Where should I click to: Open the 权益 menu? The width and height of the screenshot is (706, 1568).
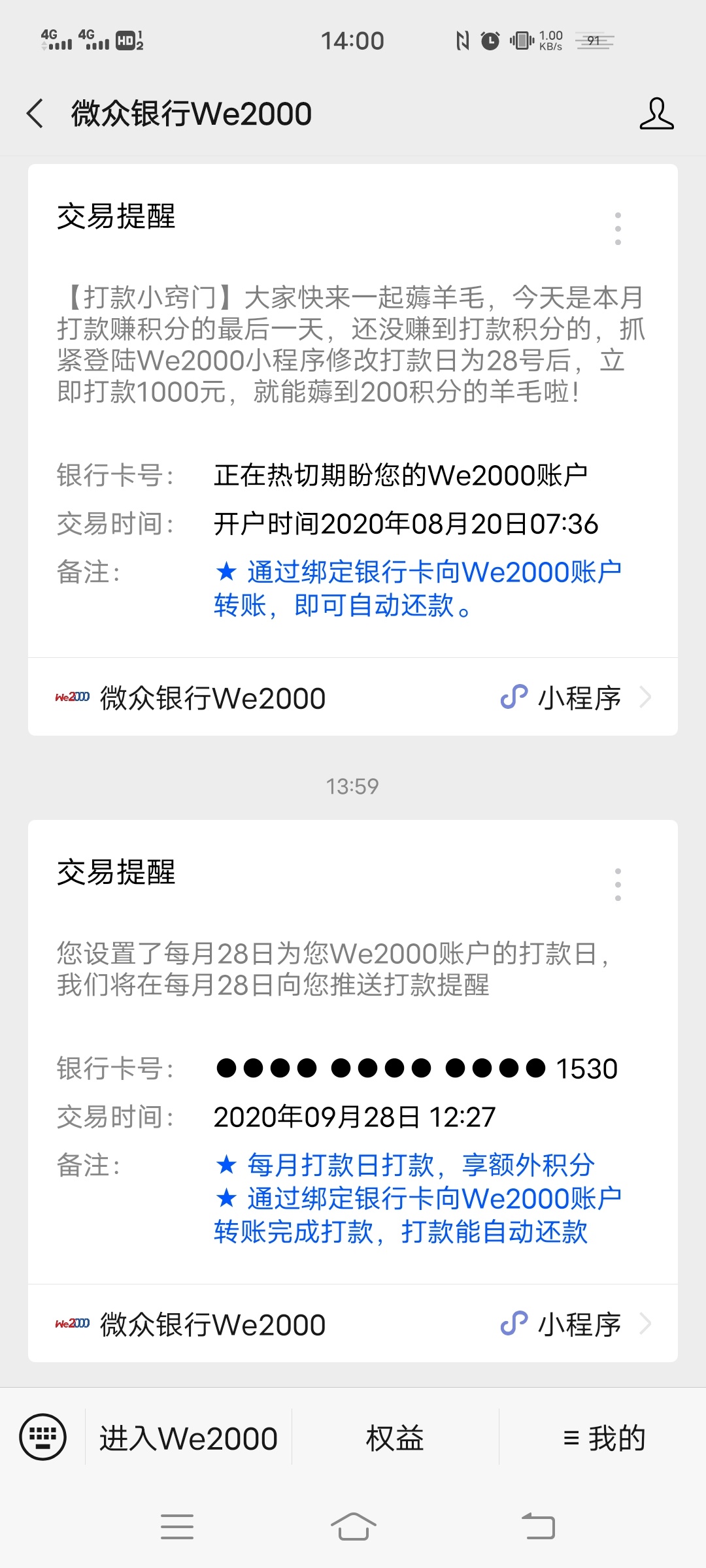[395, 1438]
